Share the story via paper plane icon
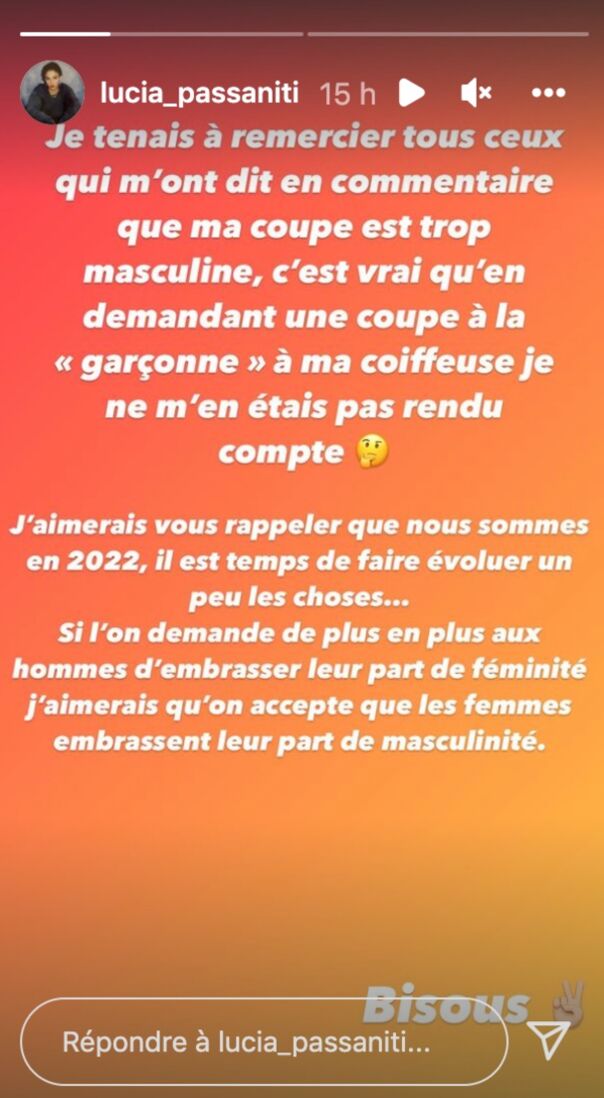 click(549, 1041)
